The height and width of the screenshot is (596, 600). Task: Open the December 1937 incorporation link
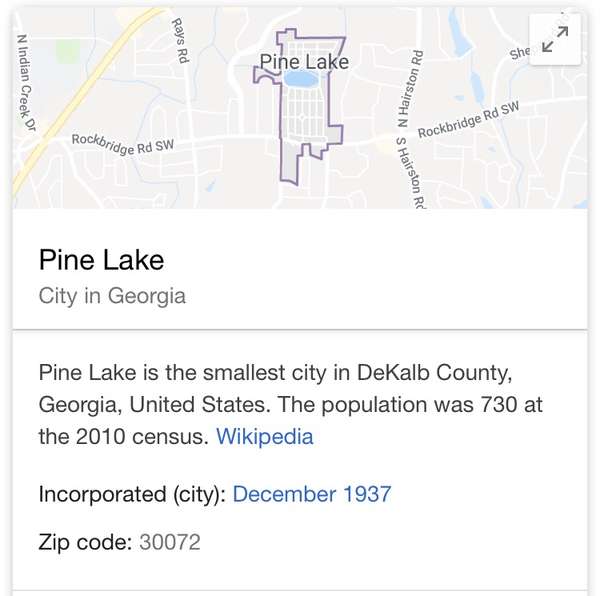[x=312, y=494]
